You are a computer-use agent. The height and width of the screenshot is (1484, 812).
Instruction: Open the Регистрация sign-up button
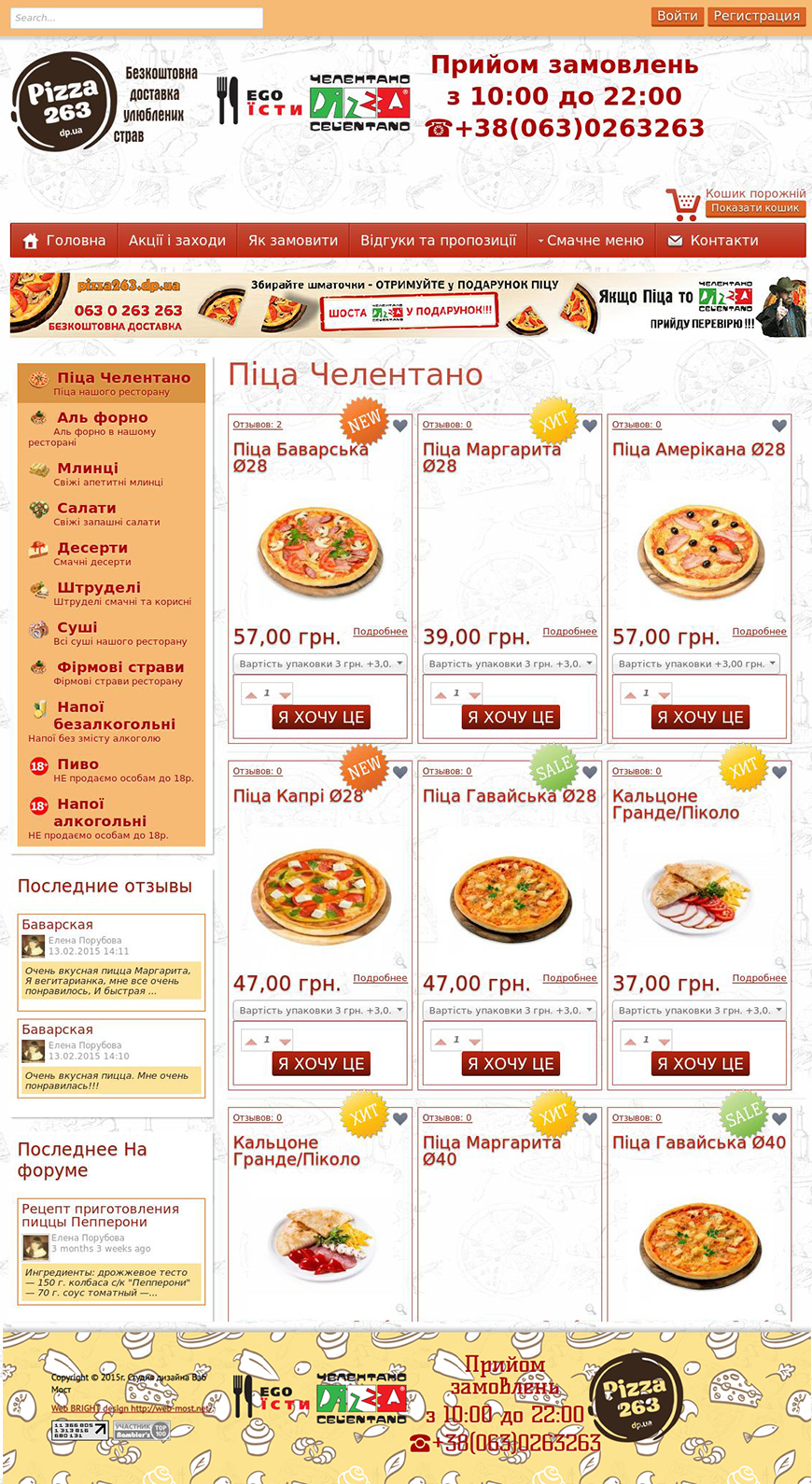(x=756, y=16)
